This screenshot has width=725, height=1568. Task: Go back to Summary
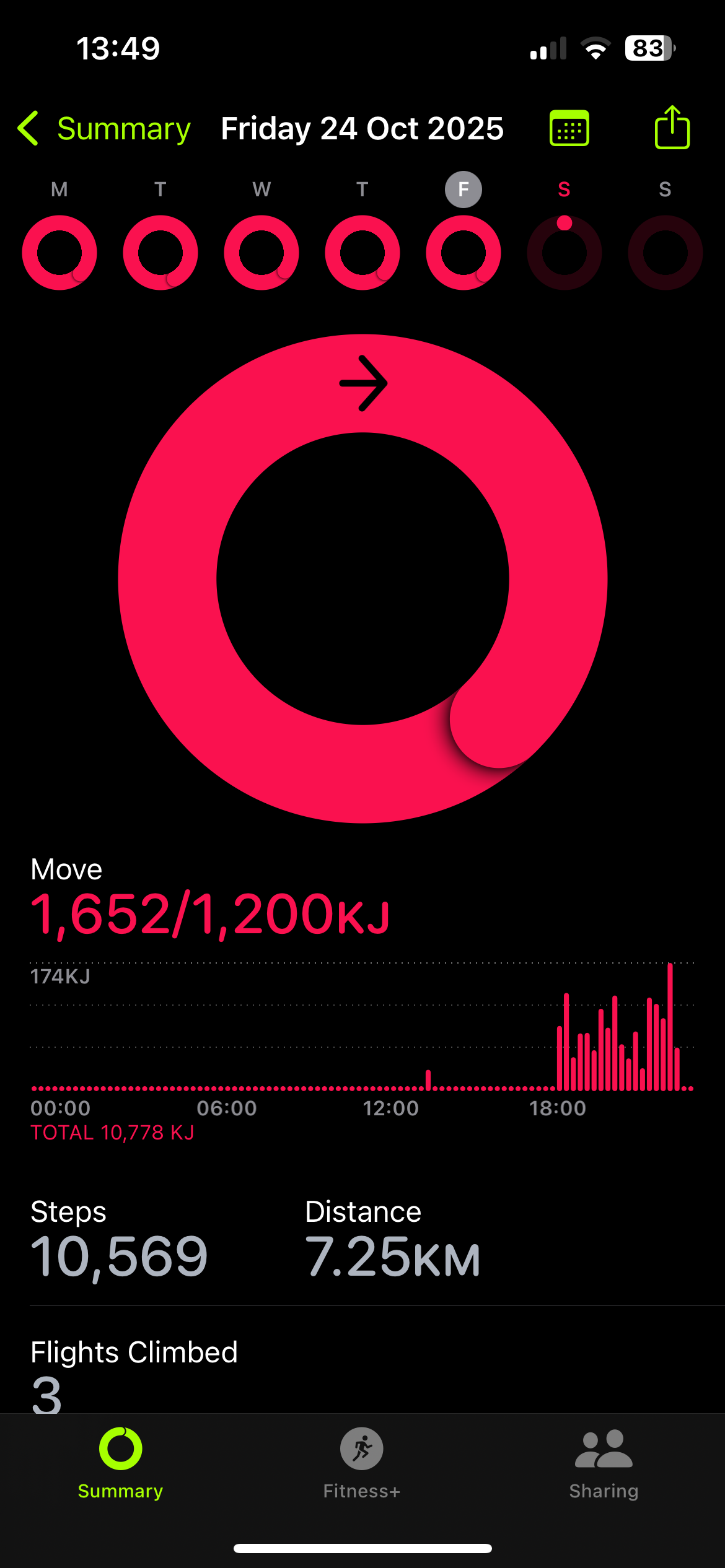tap(104, 129)
